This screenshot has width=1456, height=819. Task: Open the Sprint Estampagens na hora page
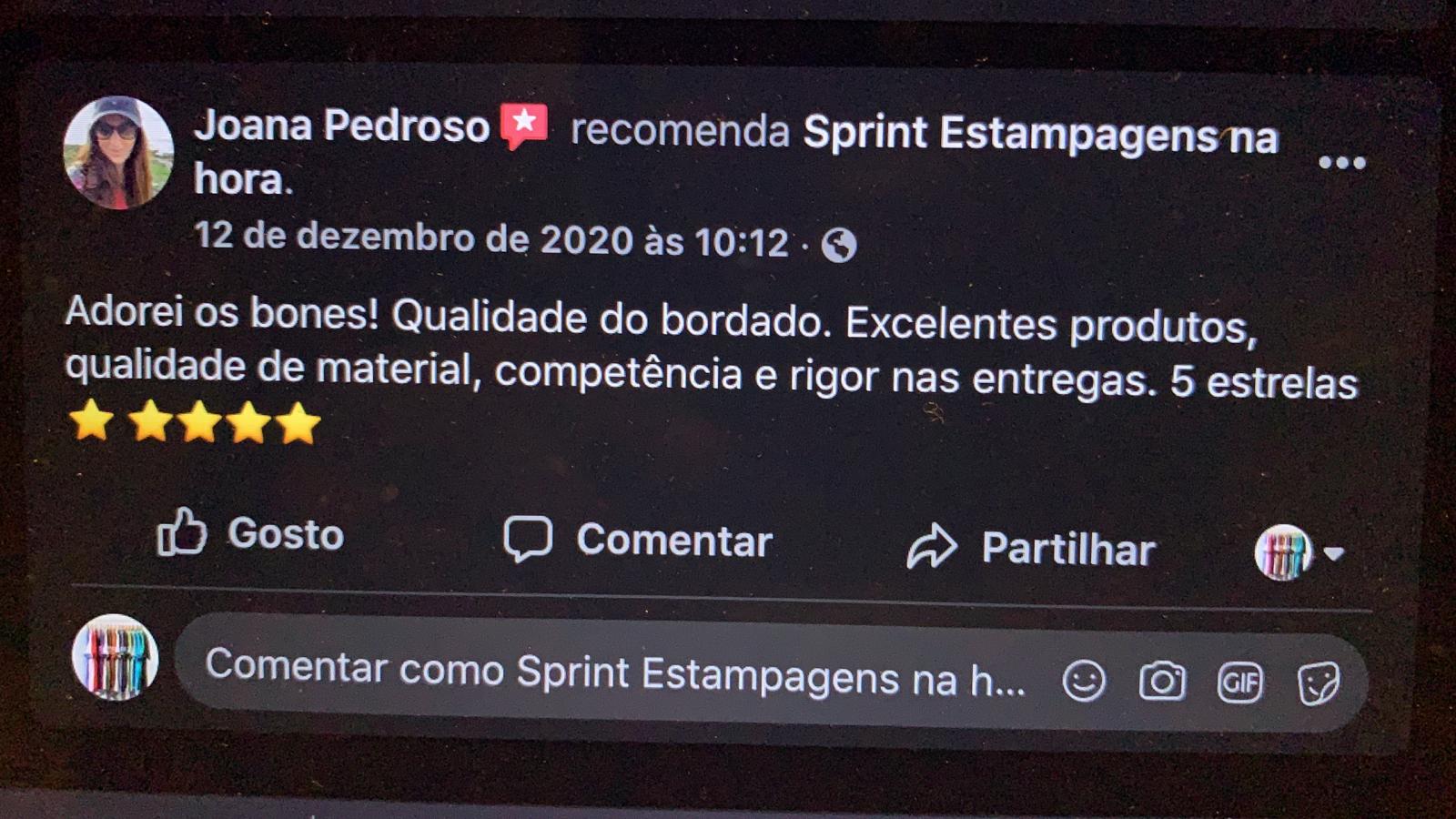coord(1039,135)
